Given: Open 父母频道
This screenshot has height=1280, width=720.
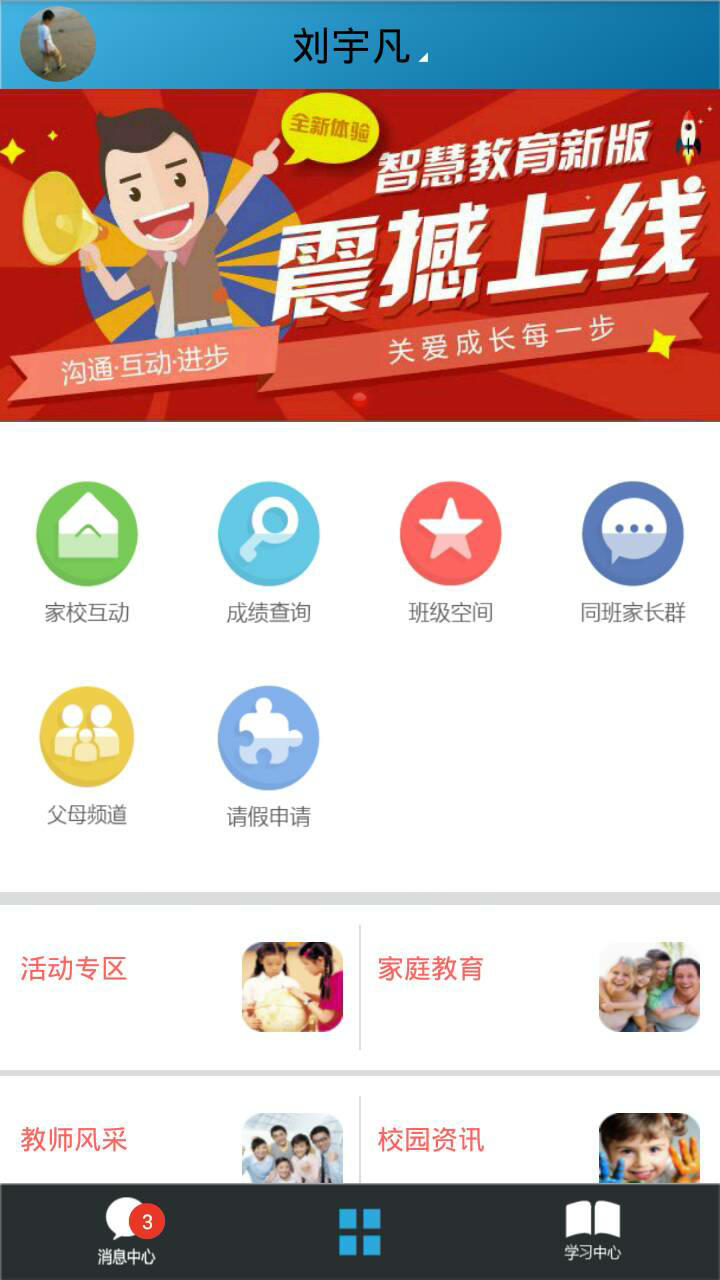Looking at the screenshot, I should tap(87, 757).
